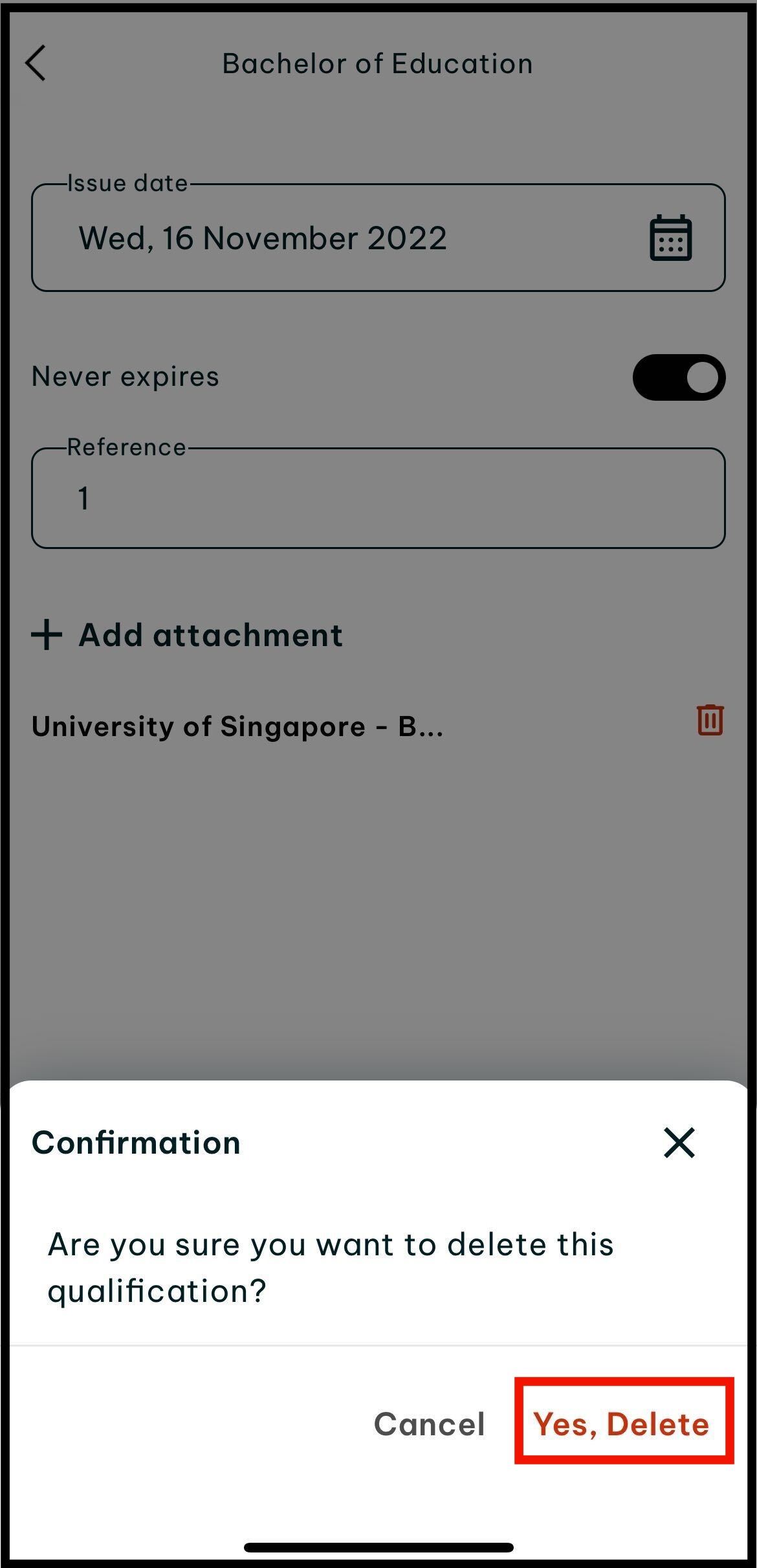Open the Issue date calendar picker
757x1568 pixels.
(670, 238)
